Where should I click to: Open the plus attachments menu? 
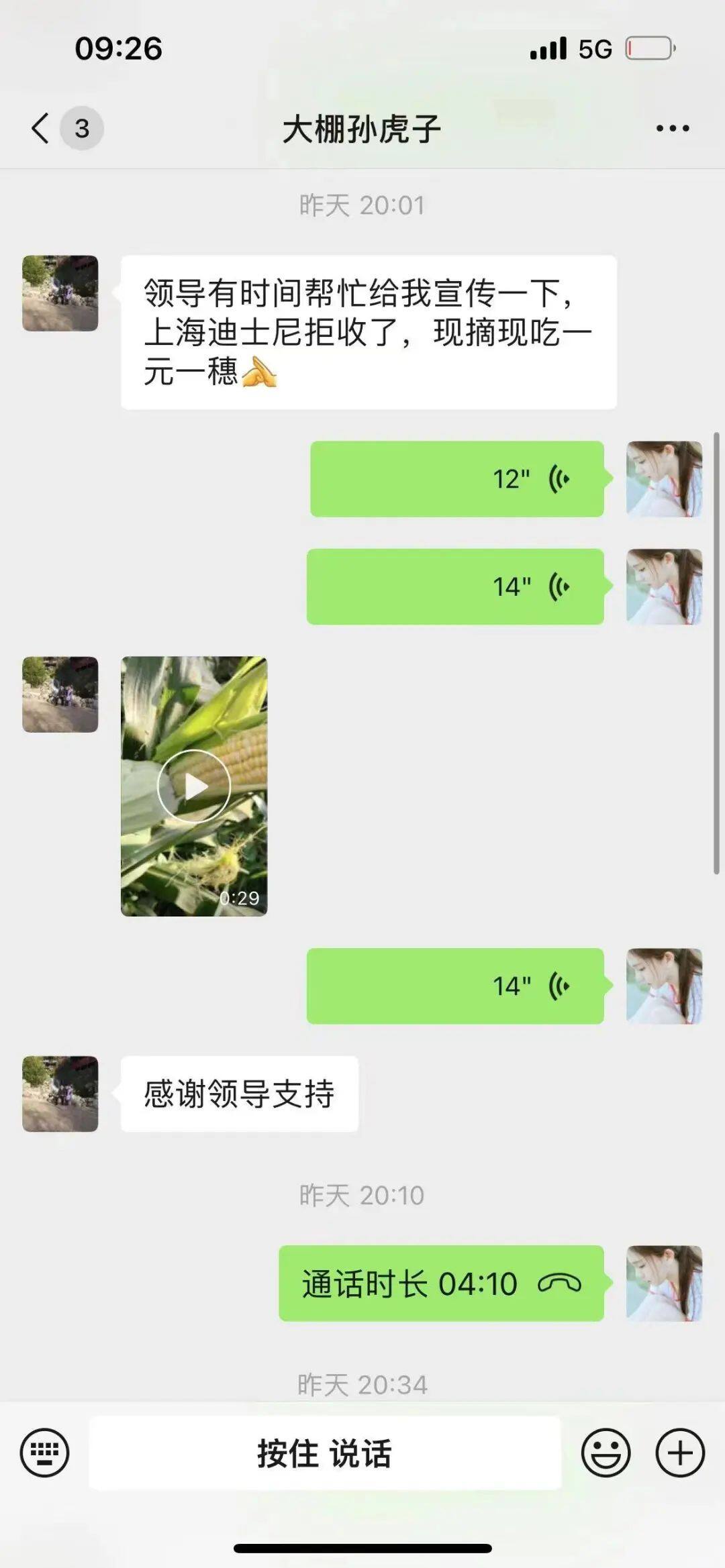(679, 1453)
